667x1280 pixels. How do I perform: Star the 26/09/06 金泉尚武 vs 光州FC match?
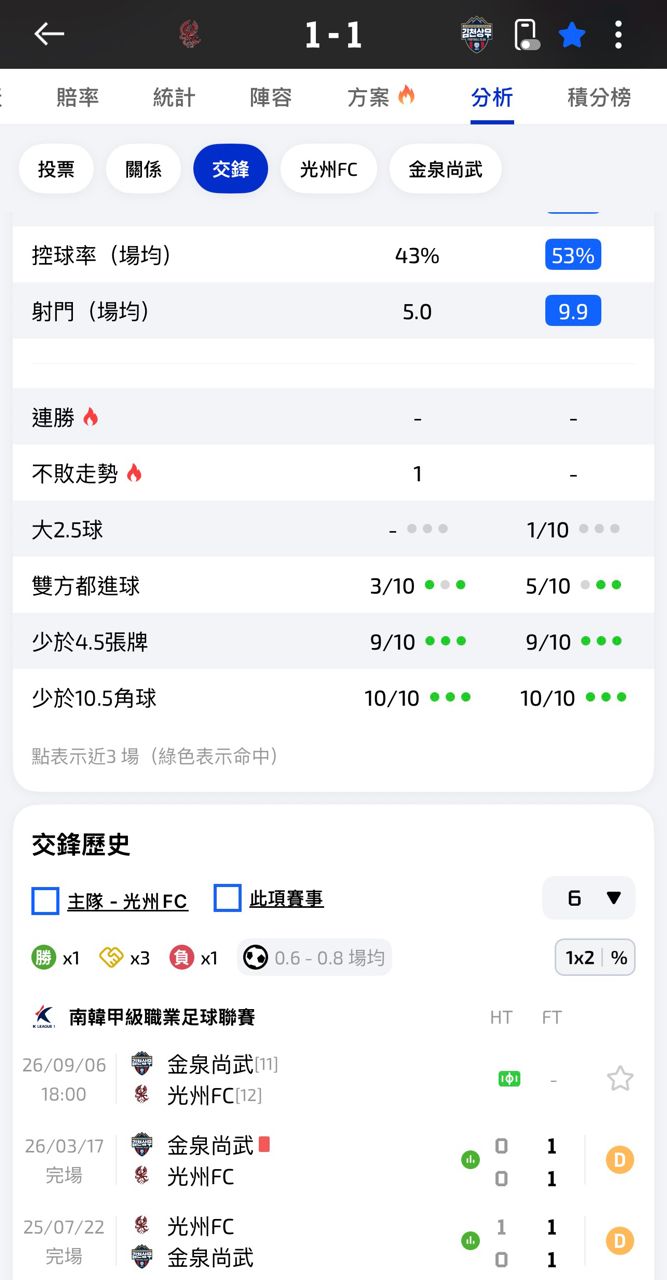tap(620, 1079)
